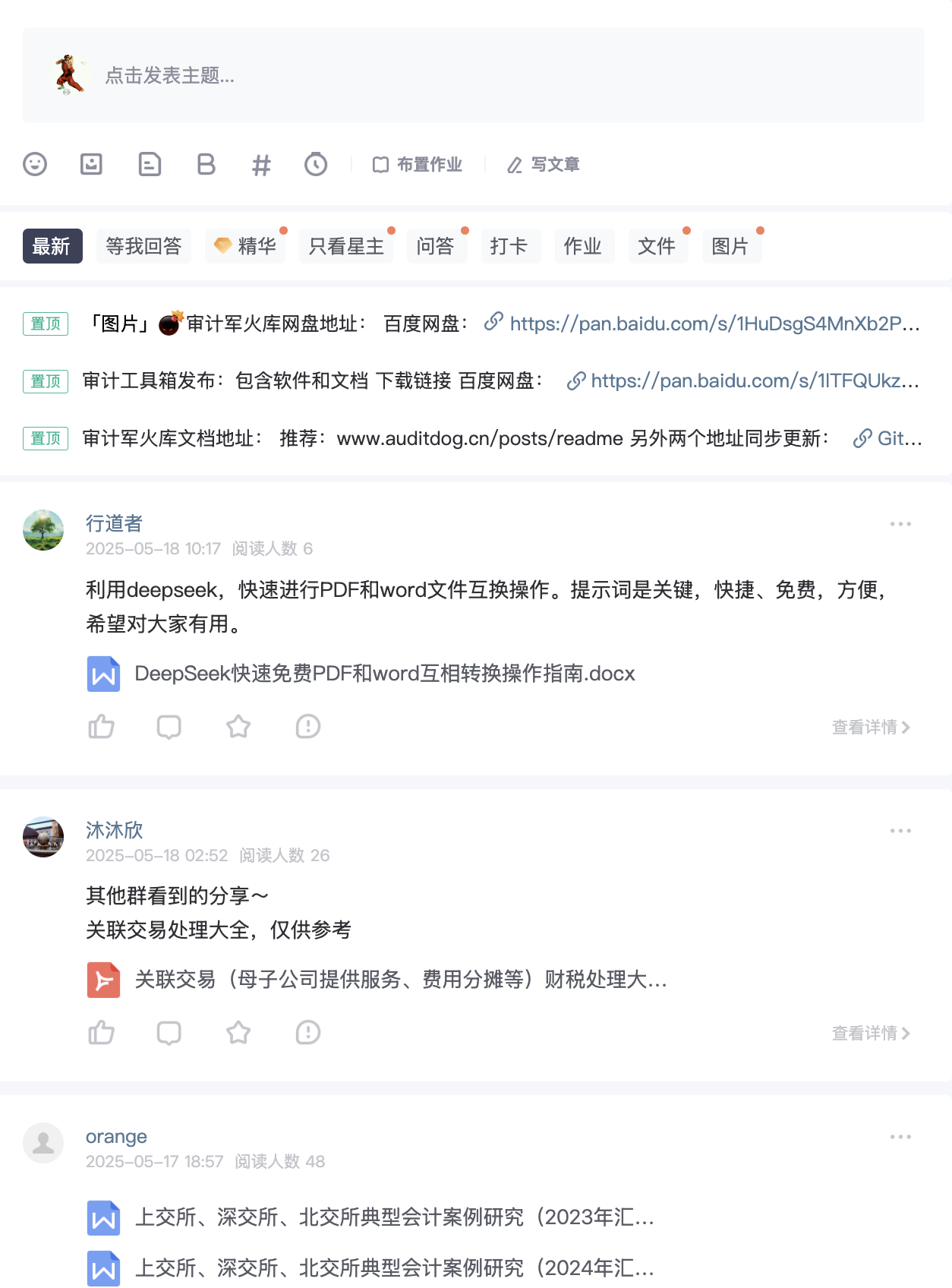Image resolution: width=952 pixels, height=1288 pixels.
Task: Open the 图片 tab
Action: (x=730, y=246)
